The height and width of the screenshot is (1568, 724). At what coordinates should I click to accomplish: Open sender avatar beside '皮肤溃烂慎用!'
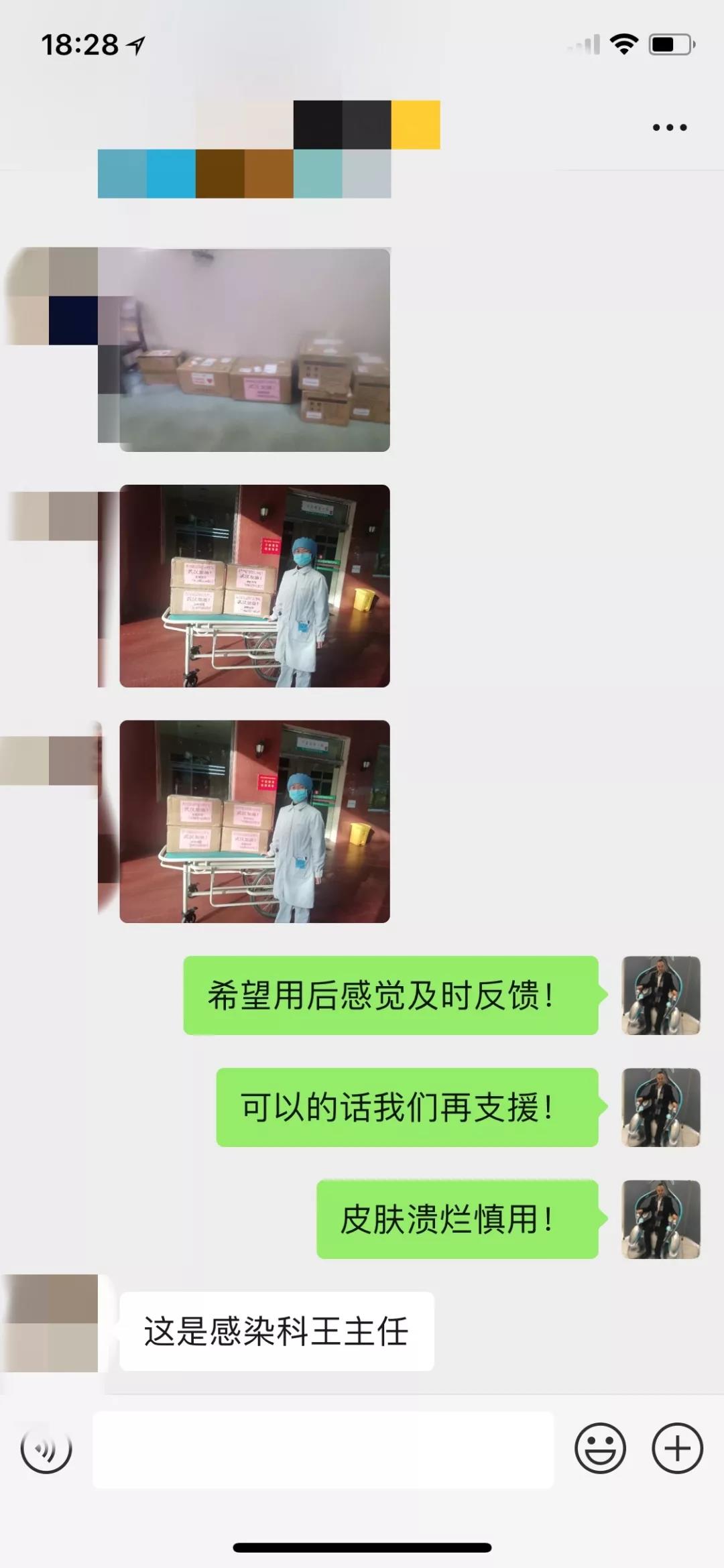[x=661, y=1219]
